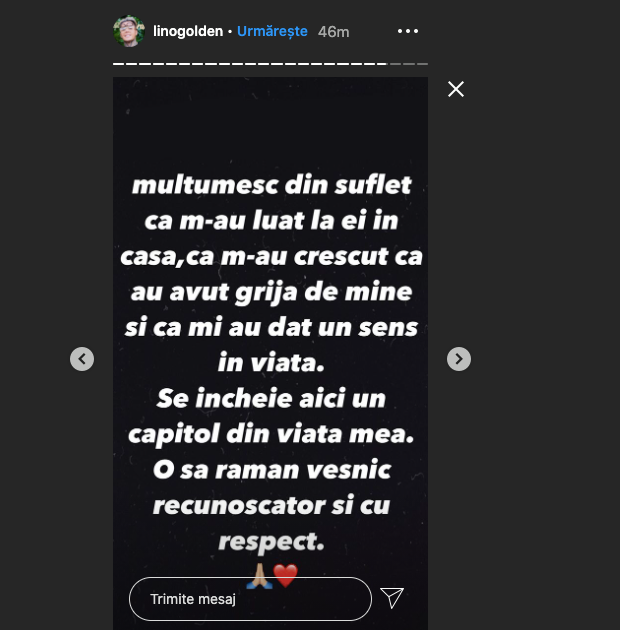The height and width of the screenshot is (630, 620).
Task: Open linogolden's profile avatar
Action: [129, 31]
